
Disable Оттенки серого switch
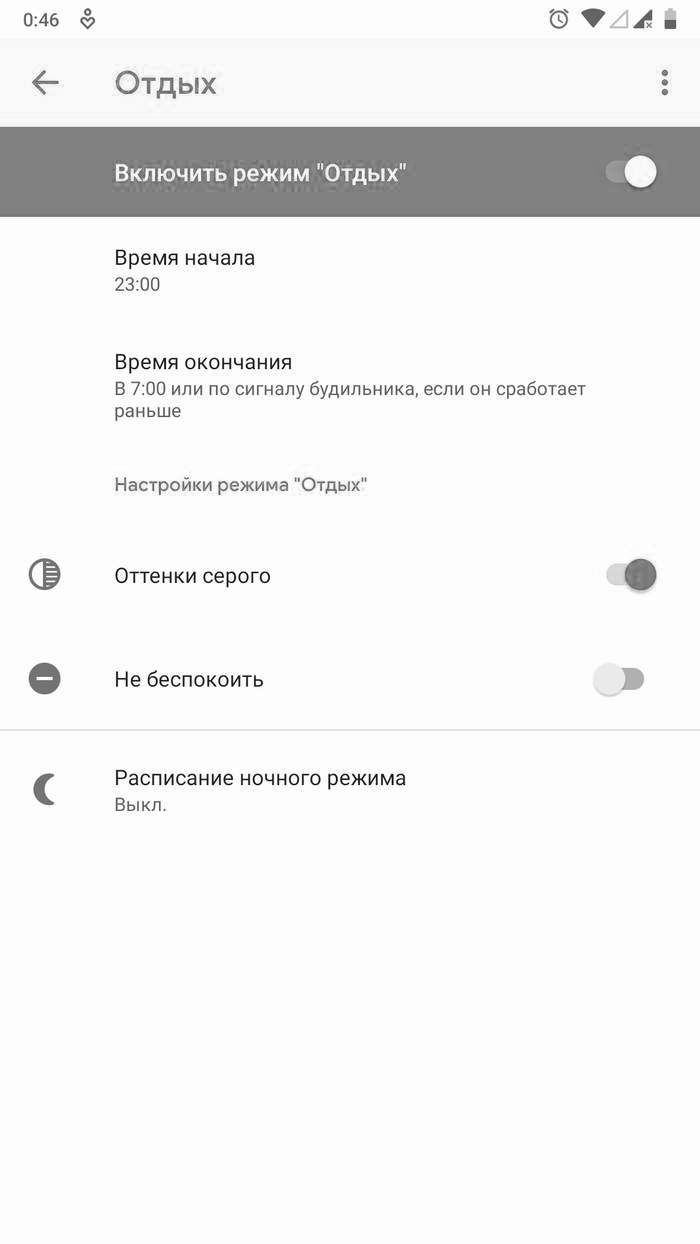(x=630, y=575)
